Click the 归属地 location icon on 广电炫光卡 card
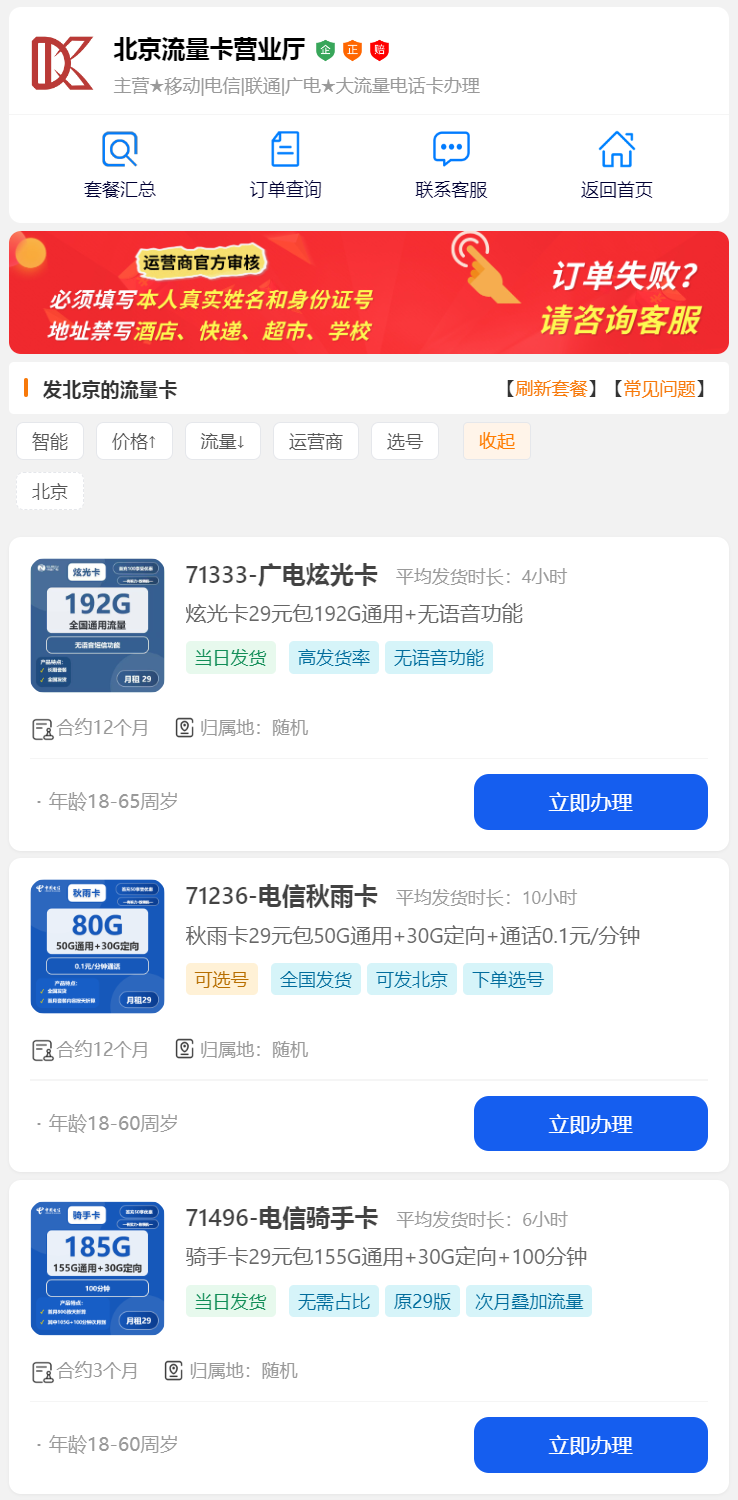The width and height of the screenshot is (738, 1500). click(x=184, y=727)
